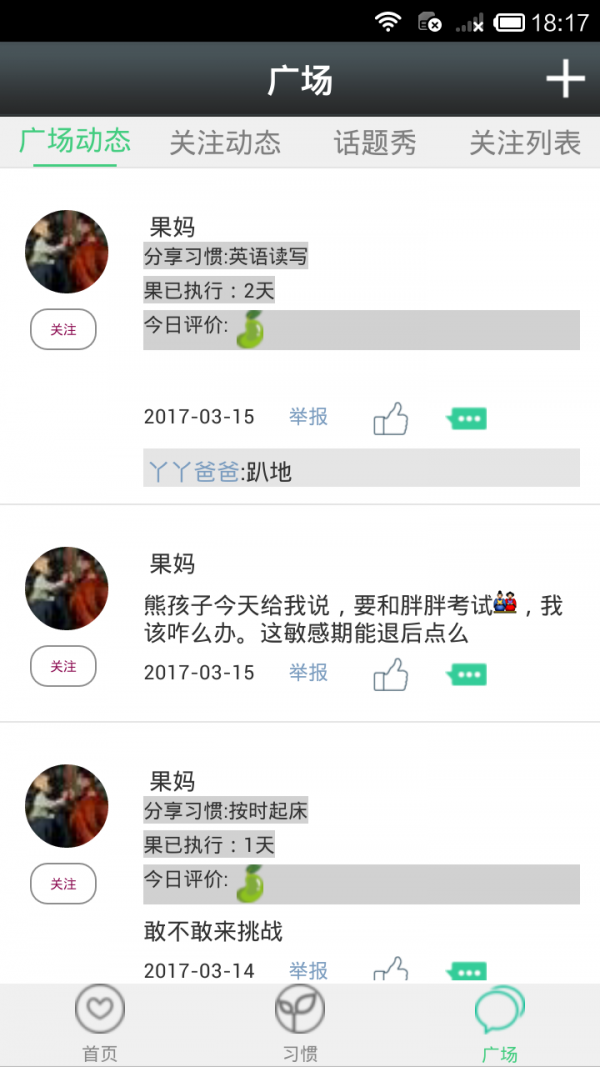Switch to the 关注动态 tab
The height and width of the screenshot is (1067, 600).
[x=225, y=142]
